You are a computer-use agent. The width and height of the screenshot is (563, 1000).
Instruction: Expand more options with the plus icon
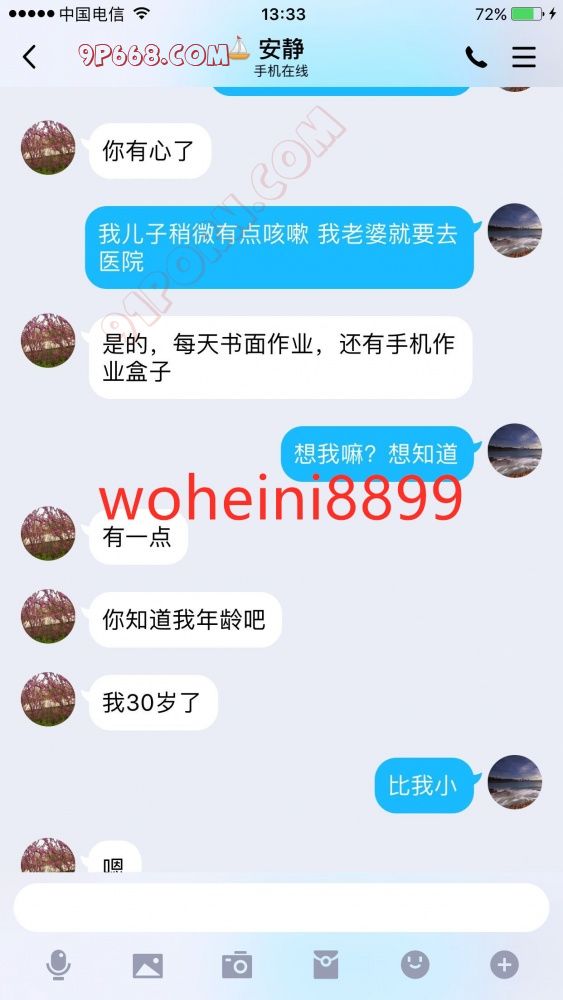504,965
